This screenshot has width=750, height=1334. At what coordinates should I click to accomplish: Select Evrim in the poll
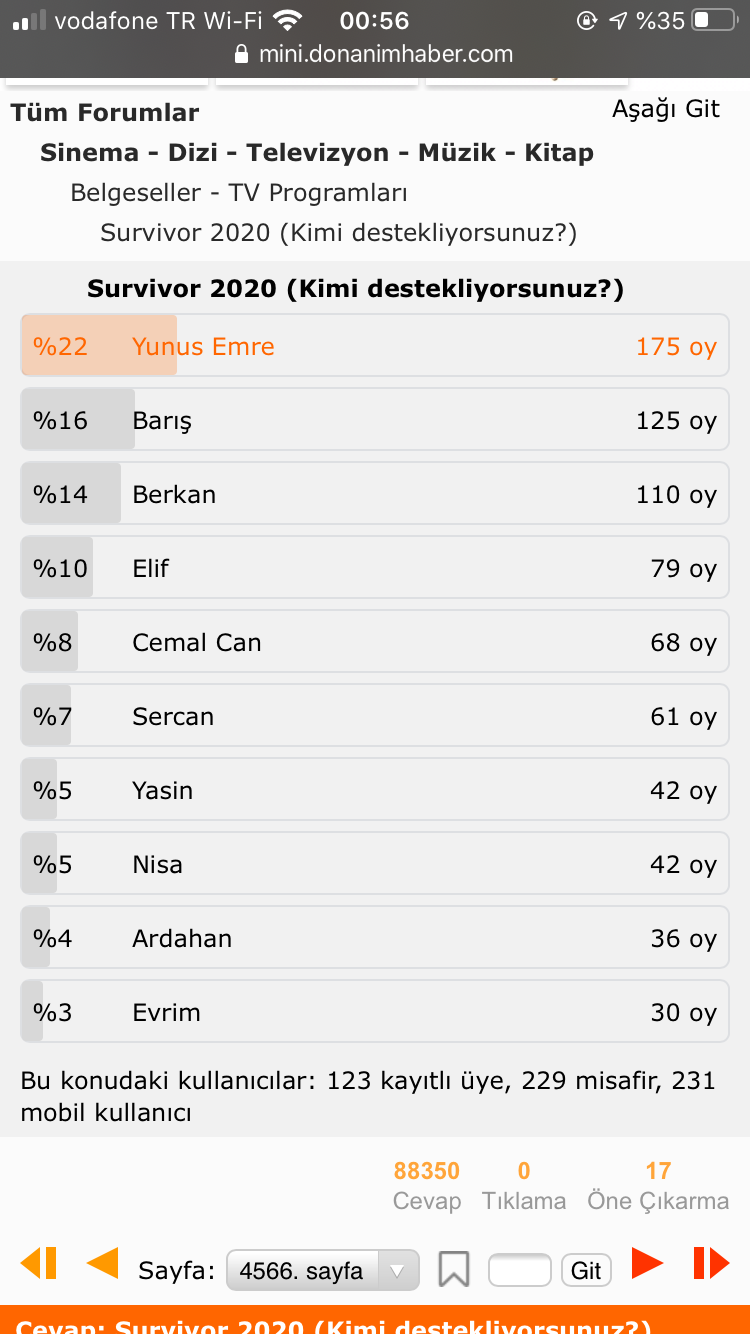[375, 1012]
